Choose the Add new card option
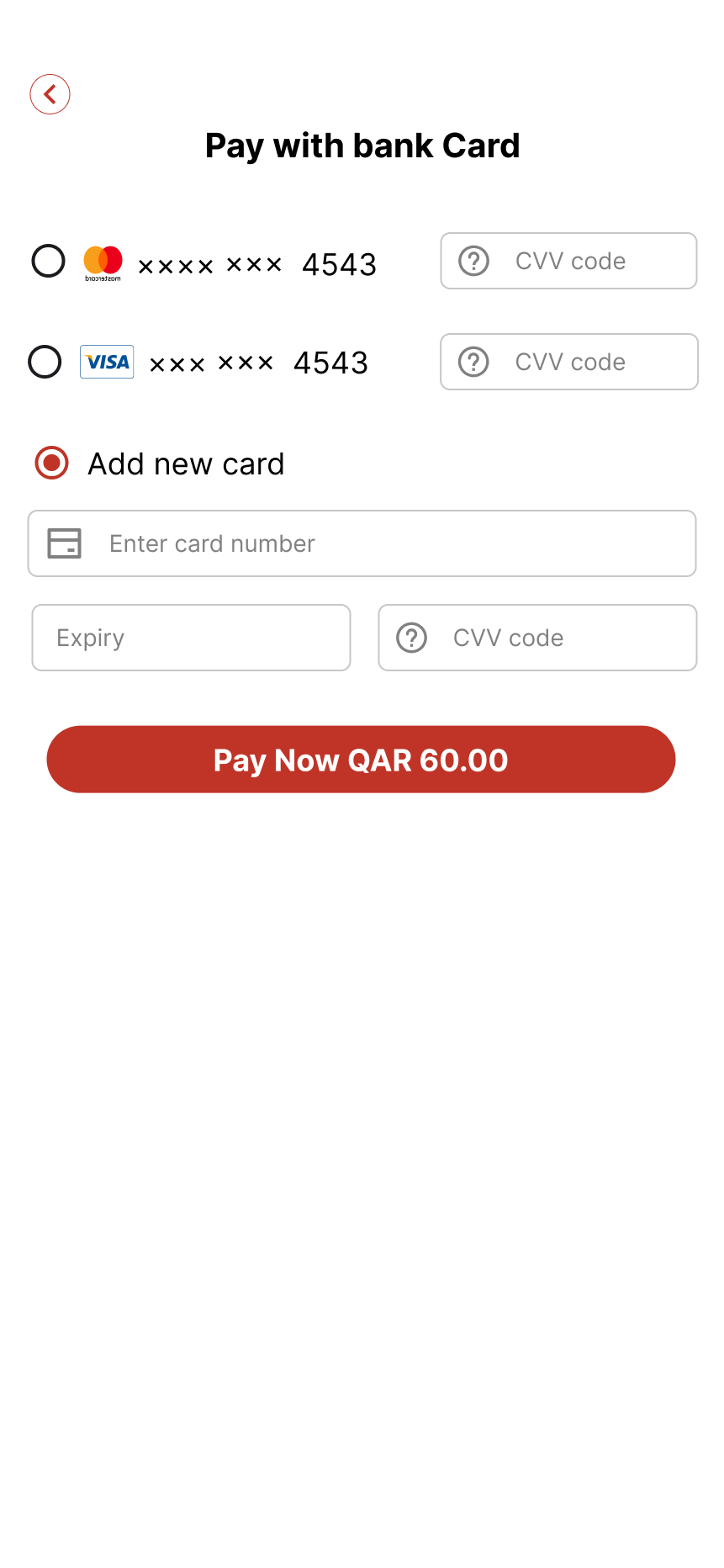The width and height of the screenshot is (724, 1568). pyautogui.click(x=51, y=463)
